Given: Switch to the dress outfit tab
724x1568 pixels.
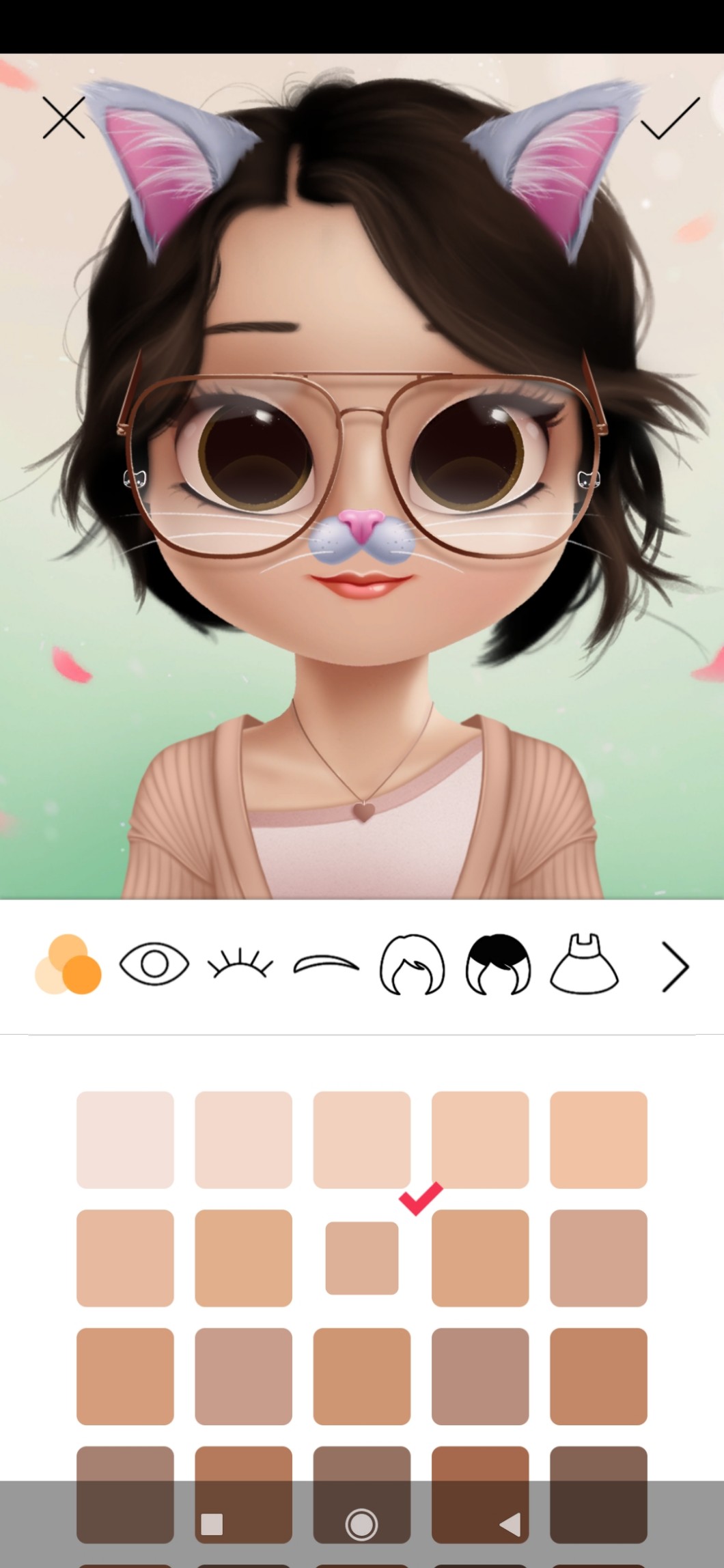Looking at the screenshot, I should click(x=584, y=964).
